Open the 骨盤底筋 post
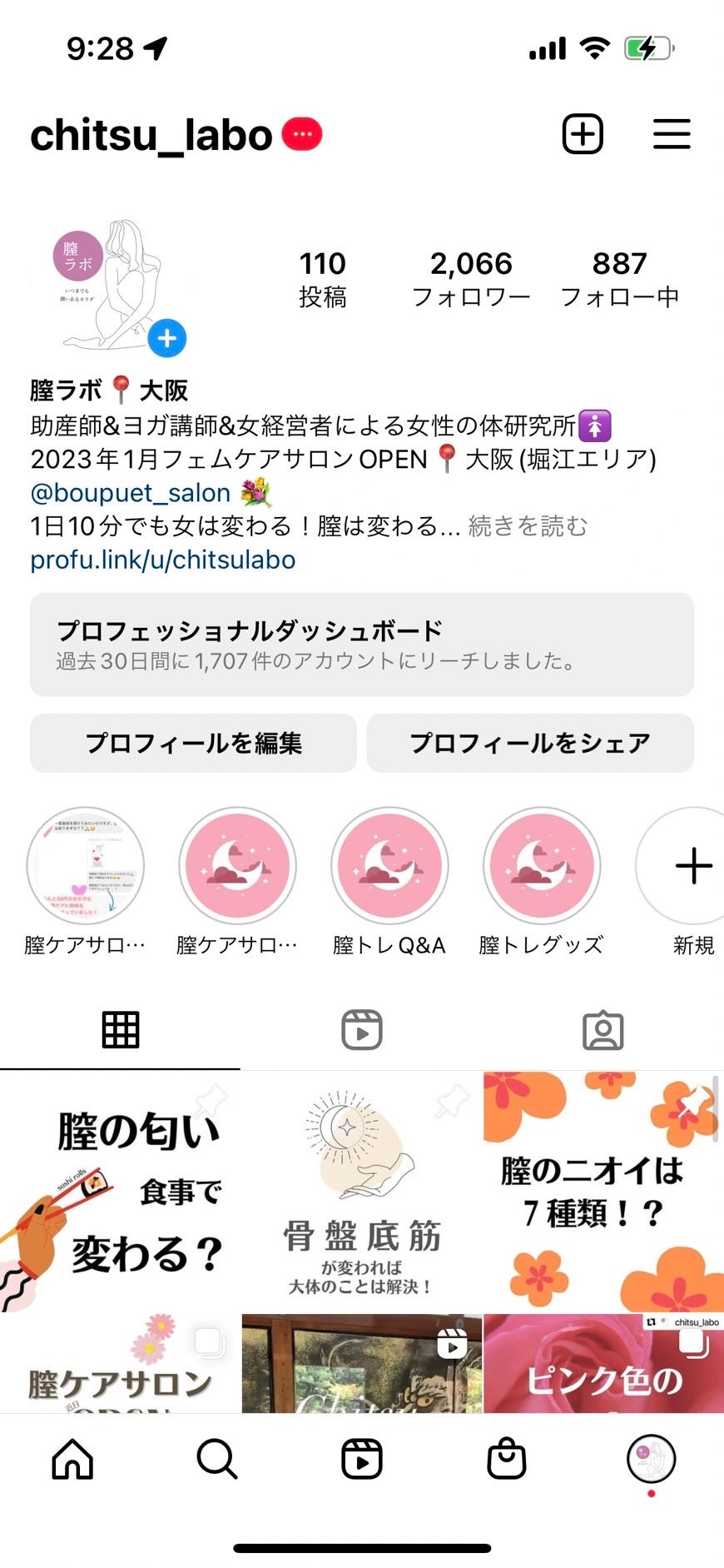The height and width of the screenshot is (1568, 724). 362,1192
